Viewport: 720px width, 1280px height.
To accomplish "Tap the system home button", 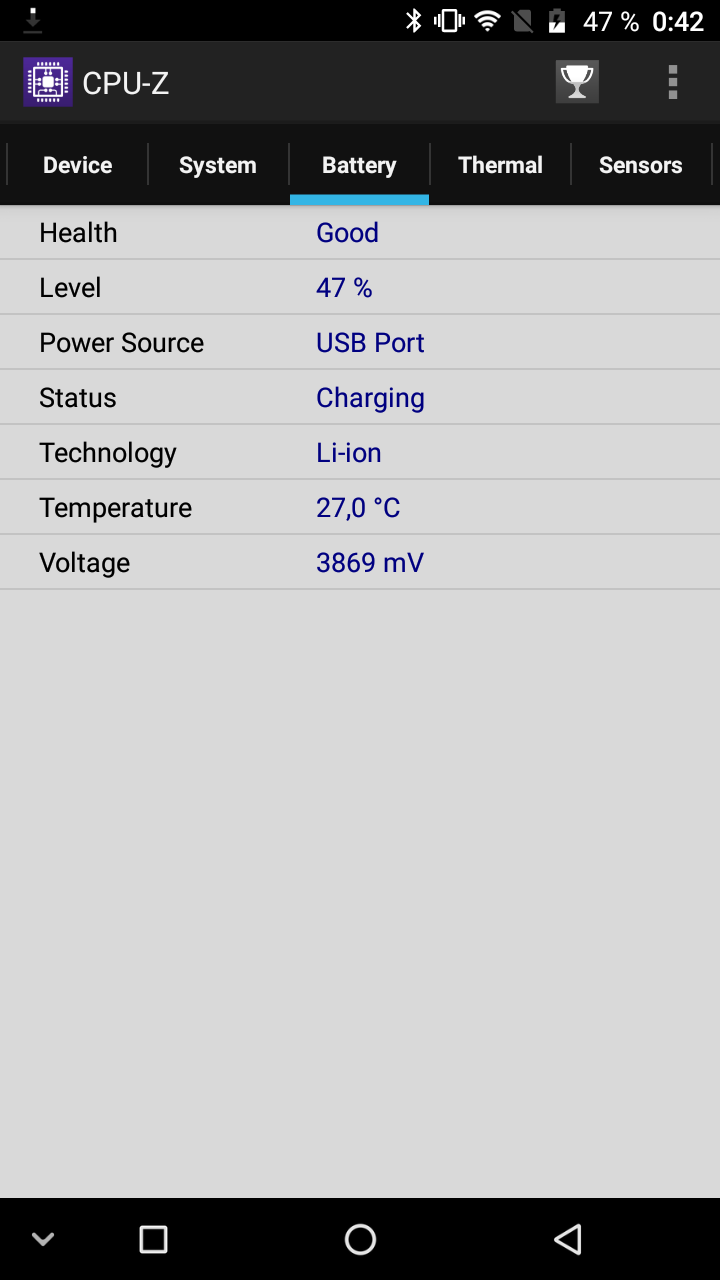I will pyautogui.click(x=360, y=1240).
